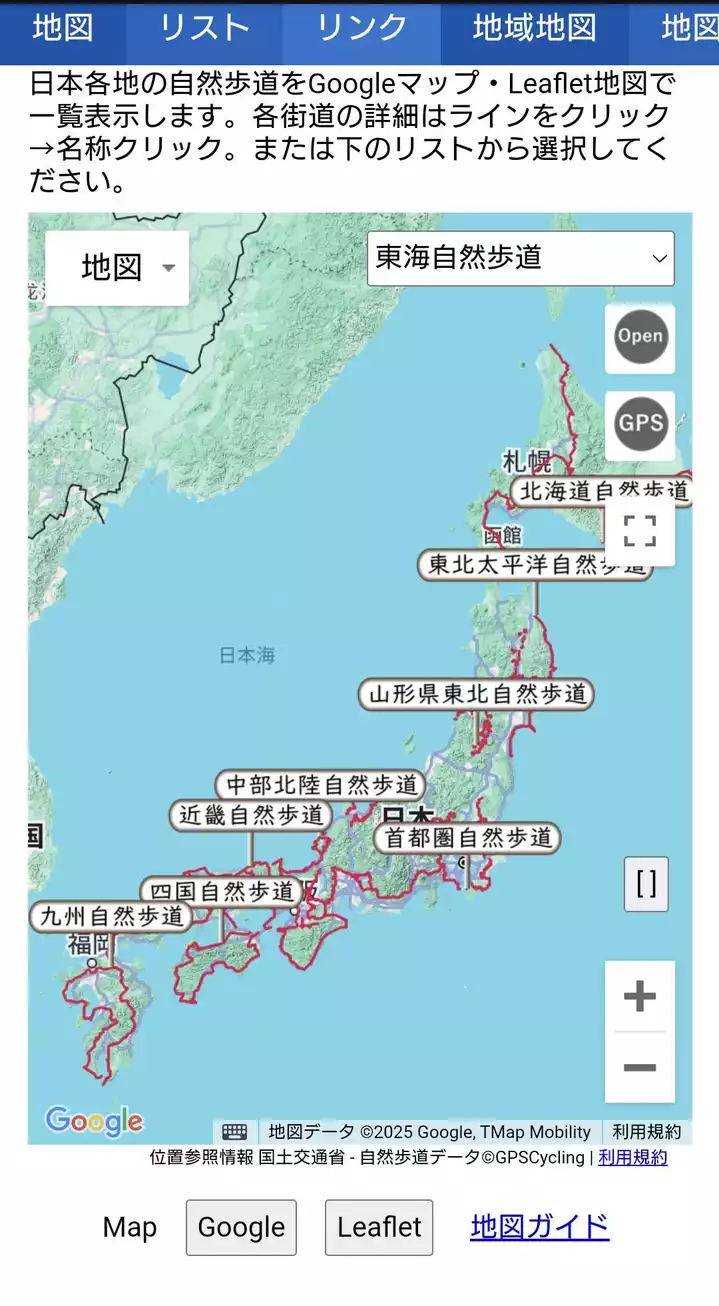Select the 九州自然歩道 map label
This screenshot has height=1306, width=719.
(111, 916)
